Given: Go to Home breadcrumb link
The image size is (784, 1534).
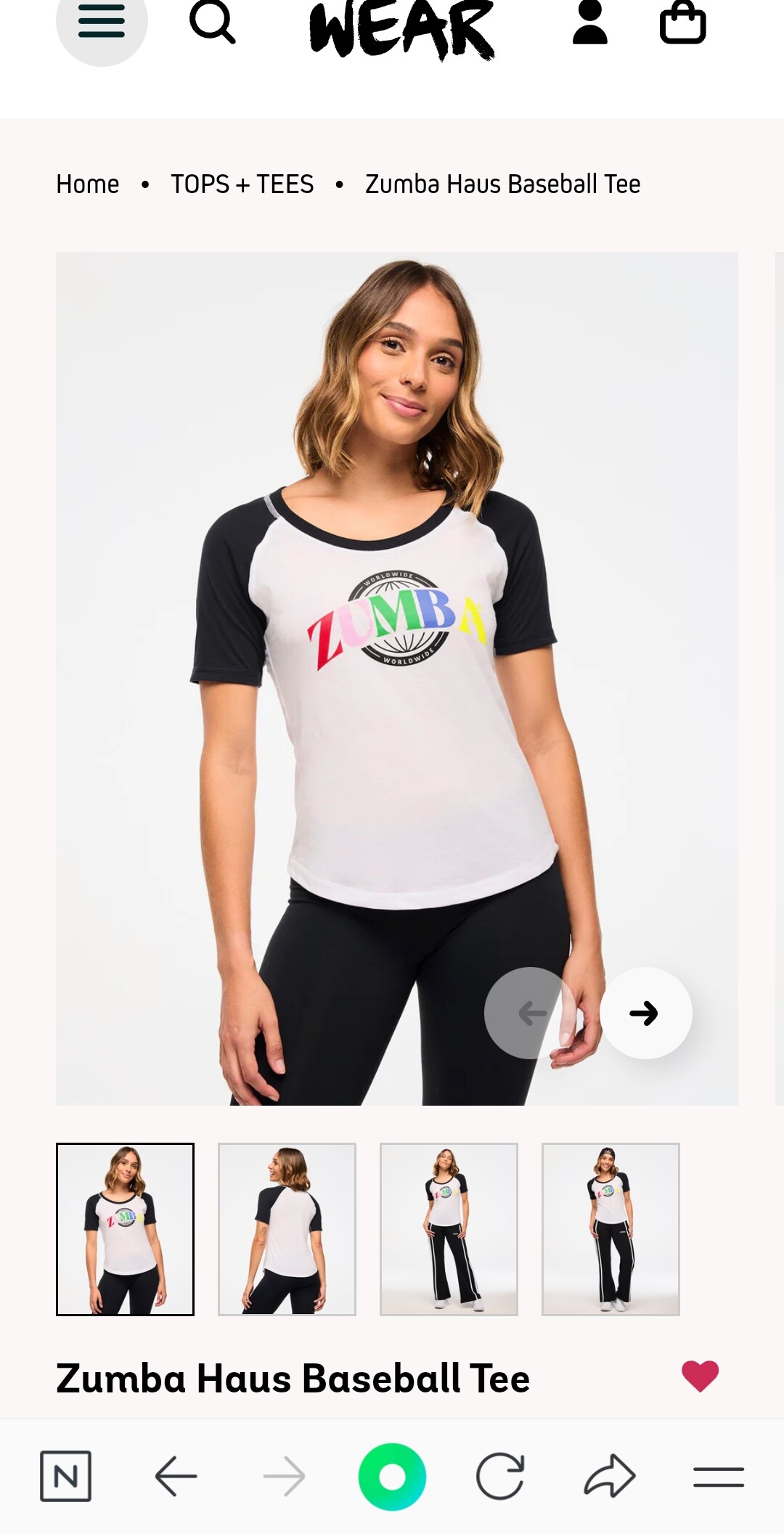Looking at the screenshot, I should [88, 184].
